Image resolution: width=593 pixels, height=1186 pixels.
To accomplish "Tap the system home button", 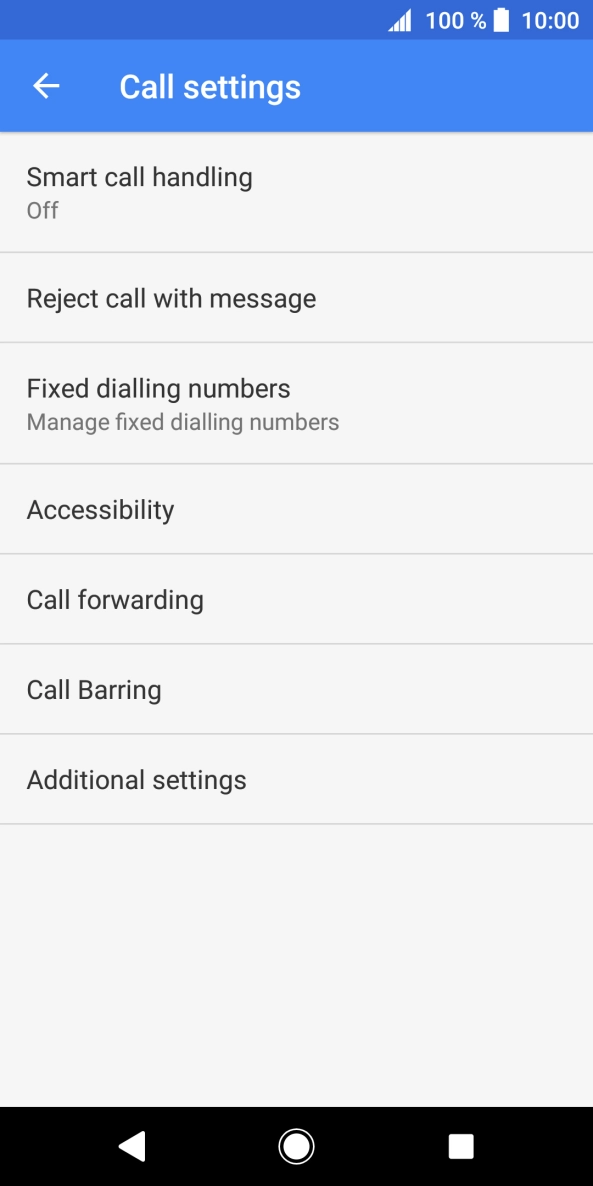I will (296, 1147).
